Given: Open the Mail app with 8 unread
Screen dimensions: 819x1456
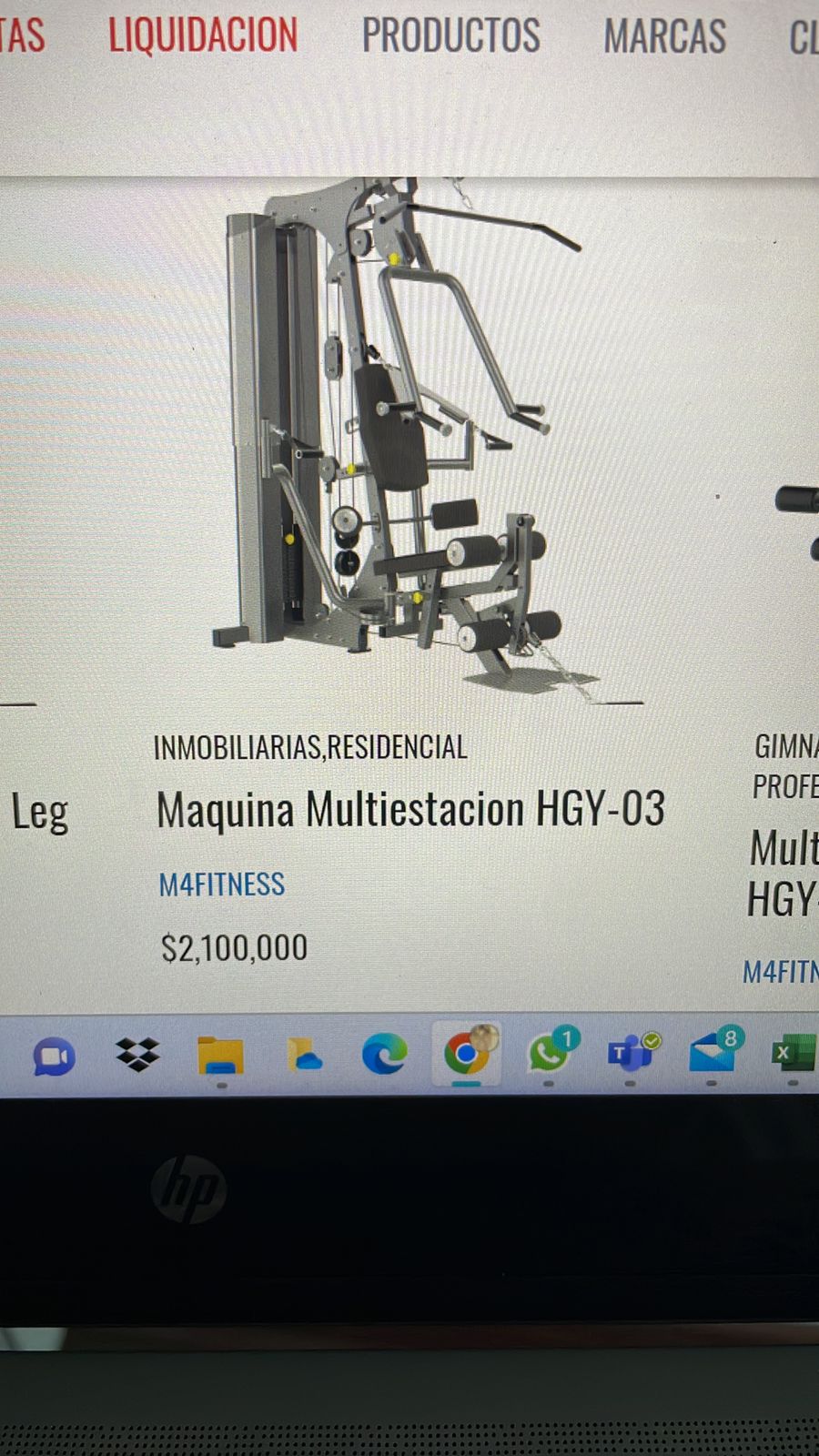Looking at the screenshot, I should click(x=712, y=1055).
